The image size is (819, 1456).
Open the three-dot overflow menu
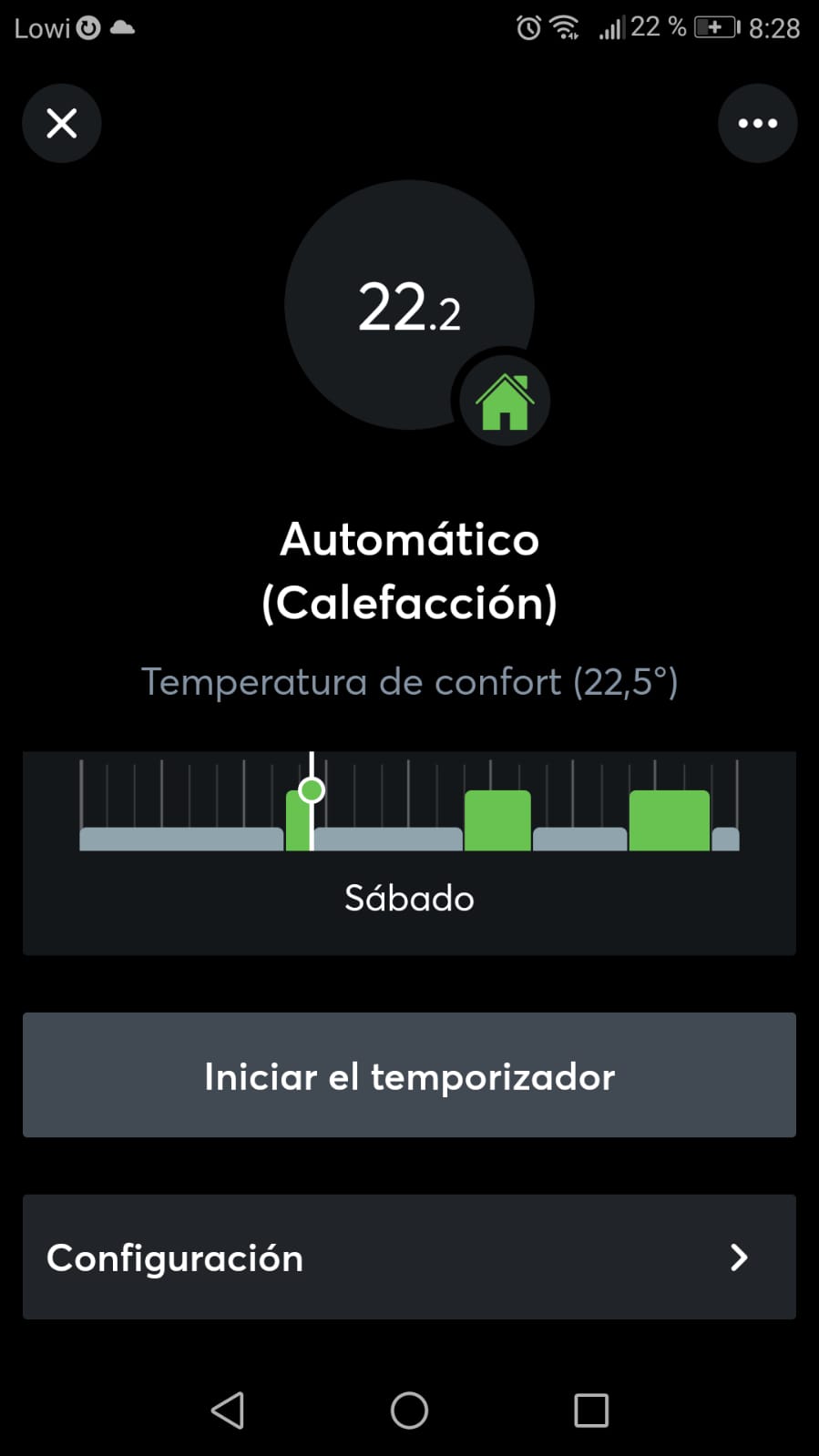757,123
